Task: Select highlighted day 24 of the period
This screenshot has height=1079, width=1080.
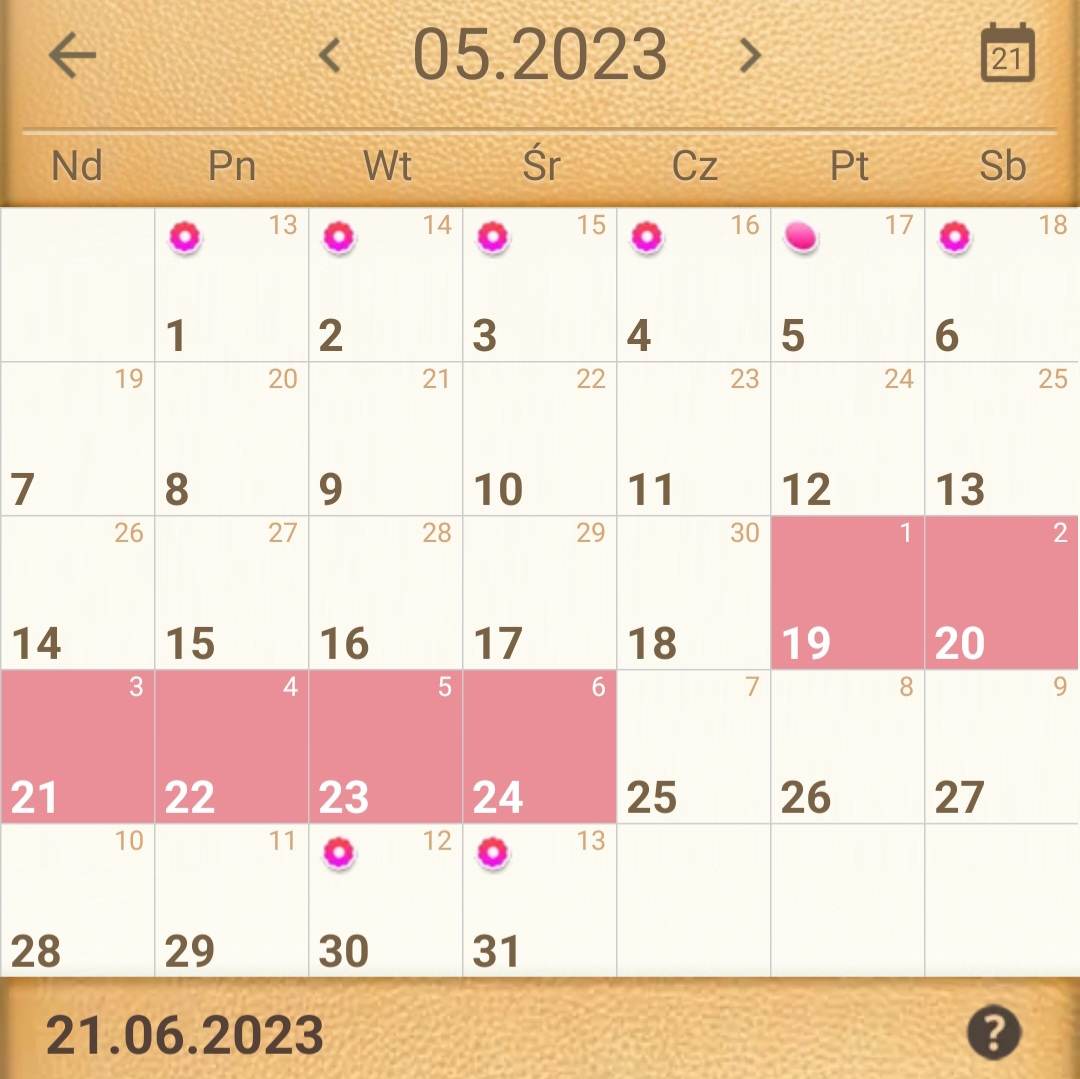Action: (x=540, y=747)
